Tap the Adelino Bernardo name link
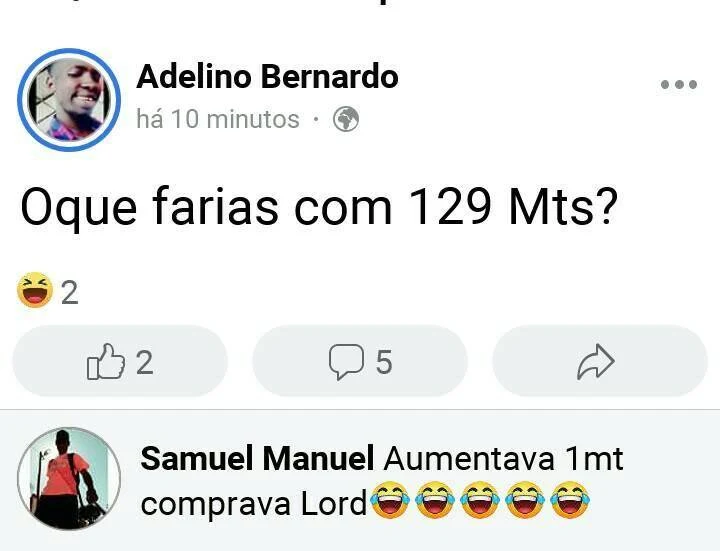 pyautogui.click(x=267, y=76)
